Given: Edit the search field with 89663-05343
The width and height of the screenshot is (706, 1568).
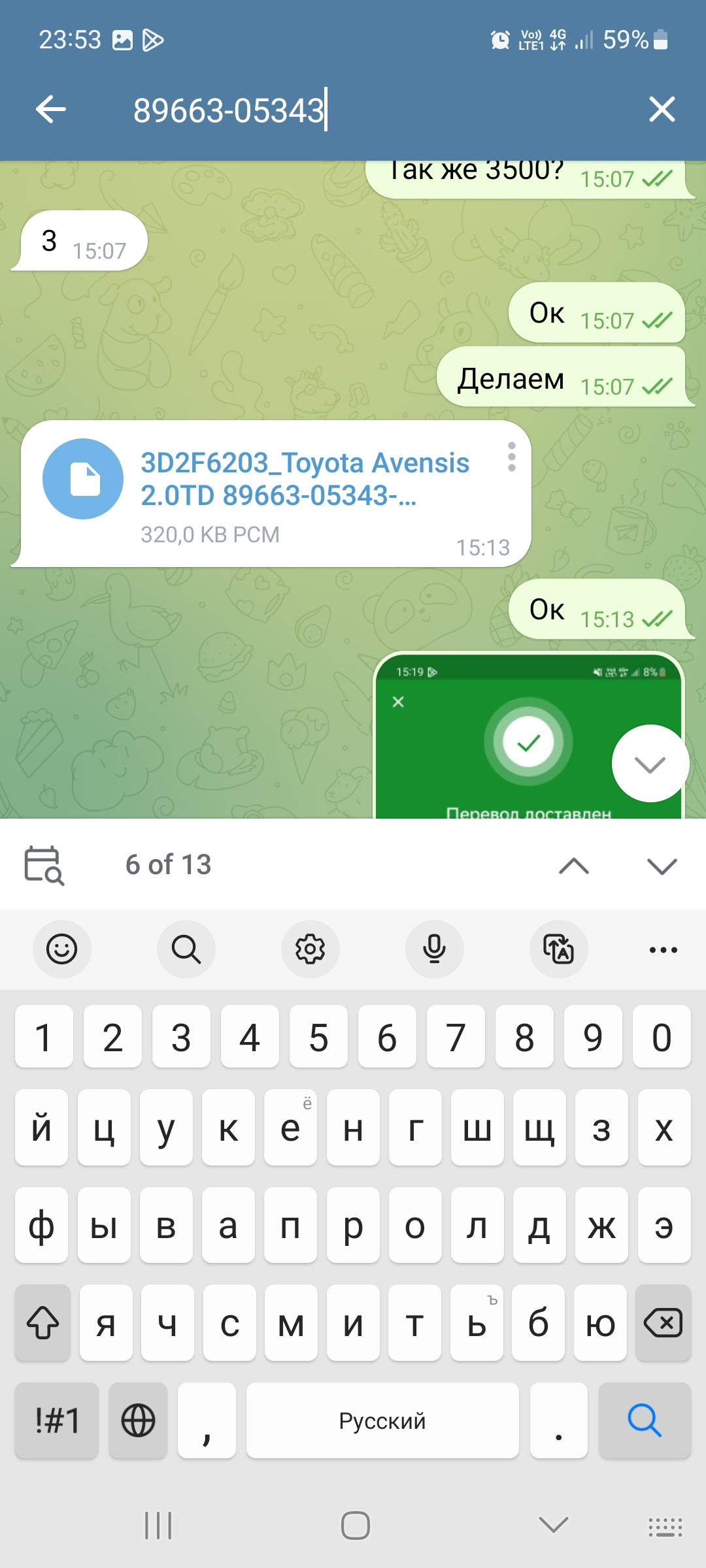Looking at the screenshot, I should (x=229, y=110).
